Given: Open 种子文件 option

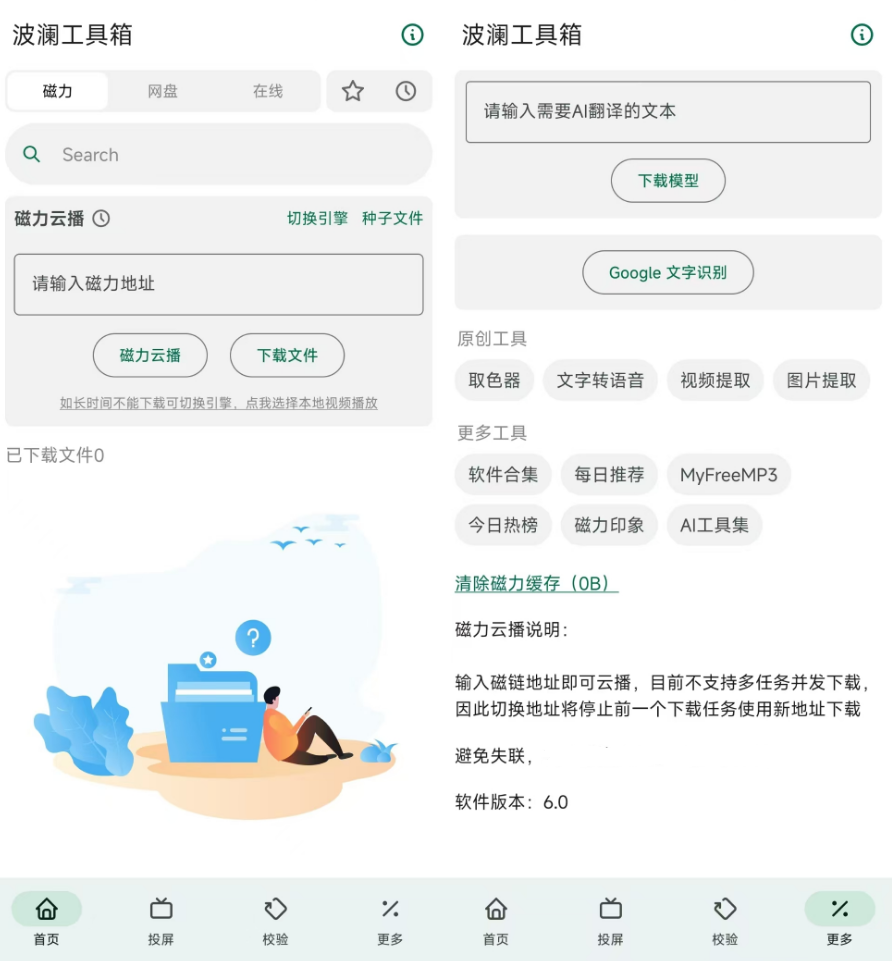Looking at the screenshot, I should pyautogui.click(x=392, y=218).
